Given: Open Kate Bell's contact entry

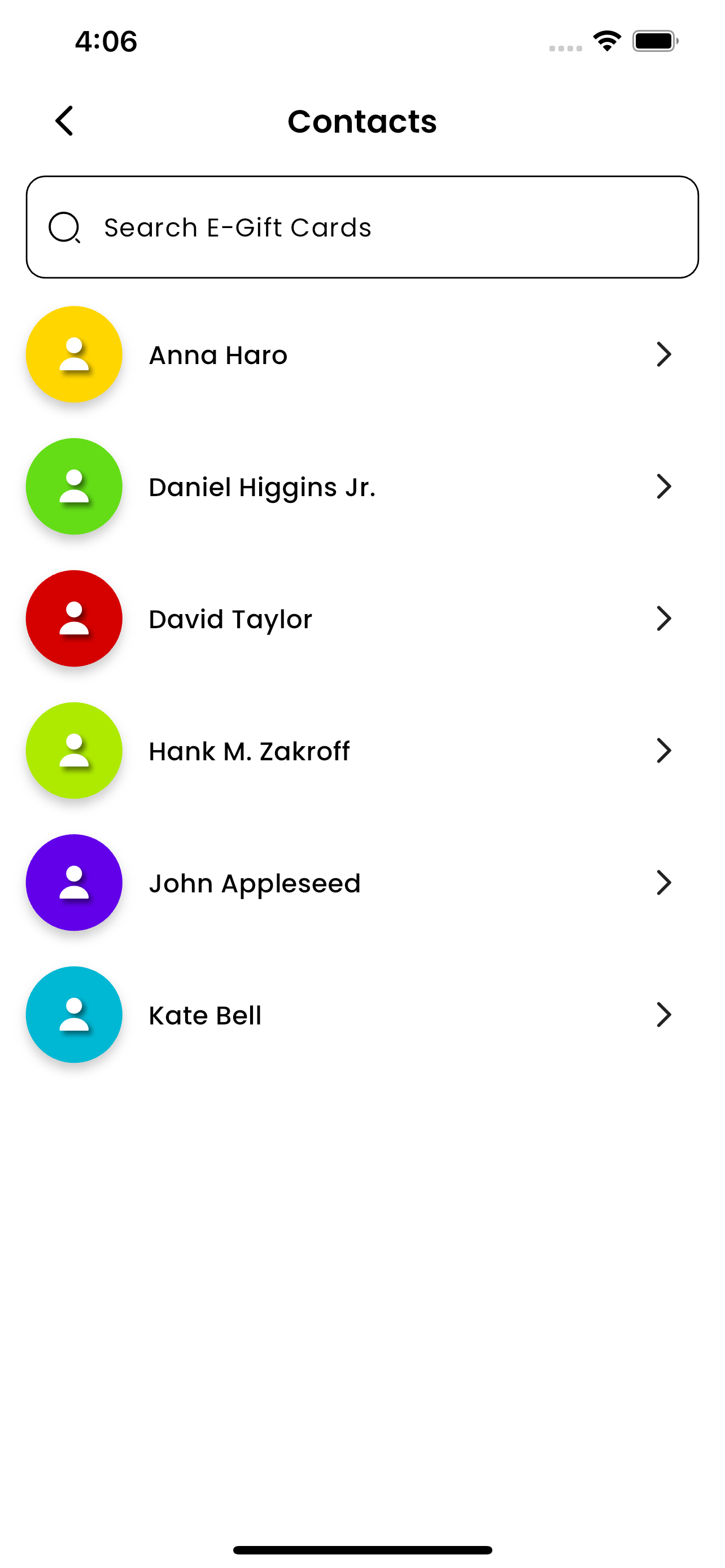Looking at the screenshot, I should click(362, 1015).
